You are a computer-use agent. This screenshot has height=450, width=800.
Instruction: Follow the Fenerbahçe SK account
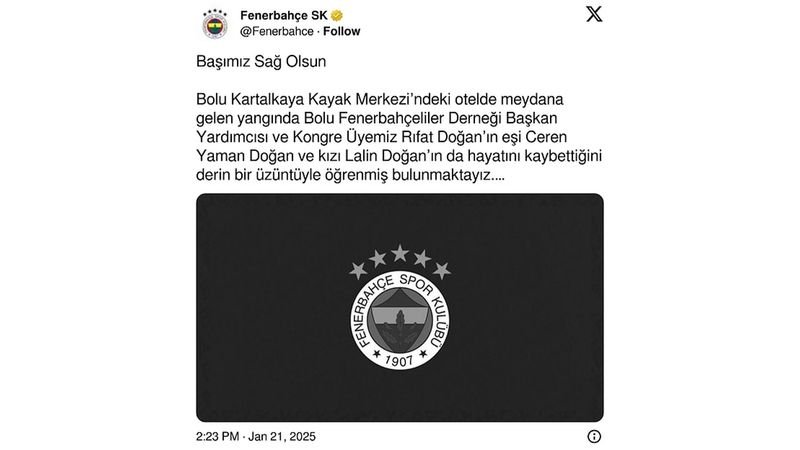(x=342, y=32)
